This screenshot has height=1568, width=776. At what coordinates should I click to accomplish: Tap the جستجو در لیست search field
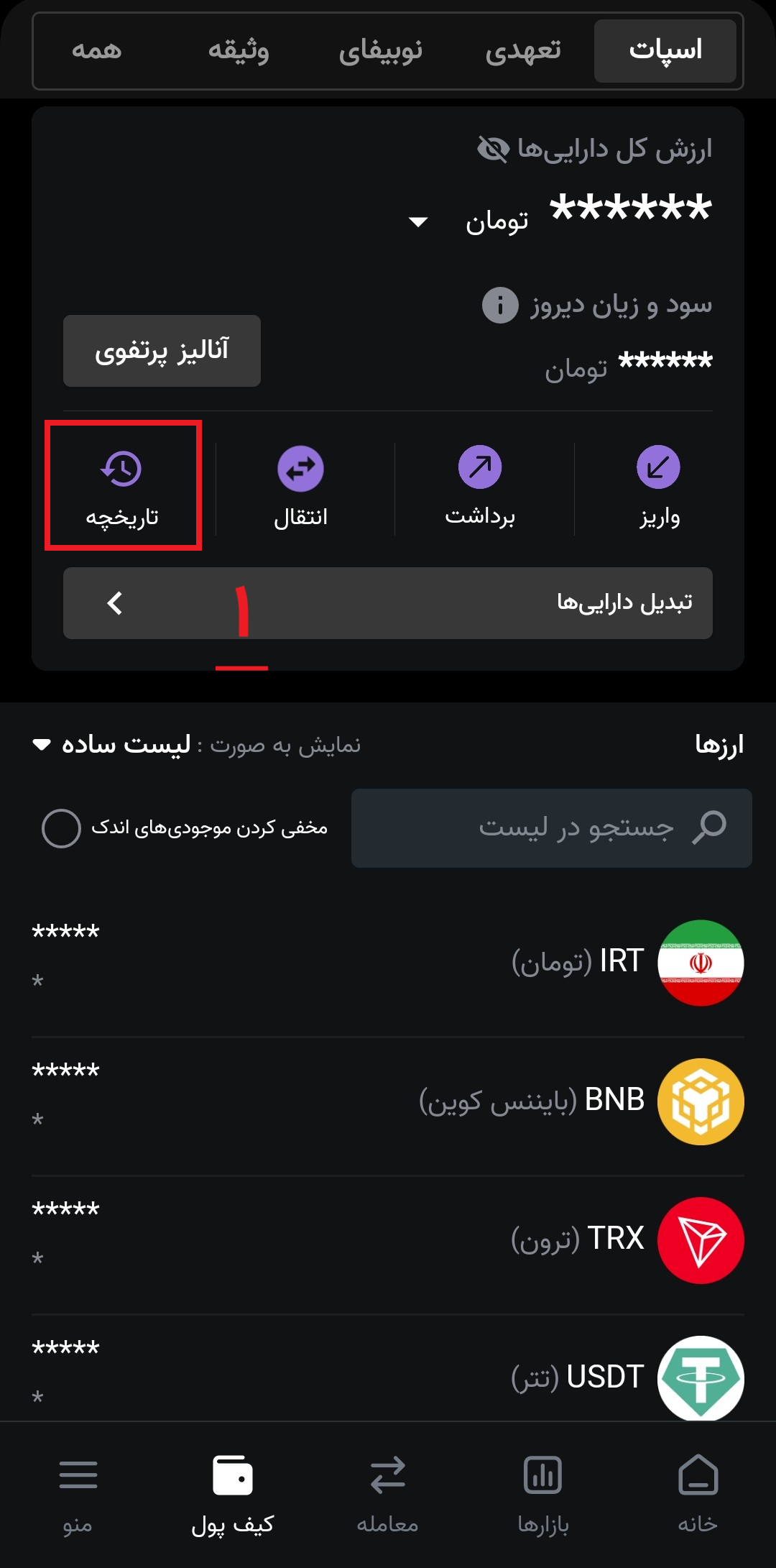(552, 828)
